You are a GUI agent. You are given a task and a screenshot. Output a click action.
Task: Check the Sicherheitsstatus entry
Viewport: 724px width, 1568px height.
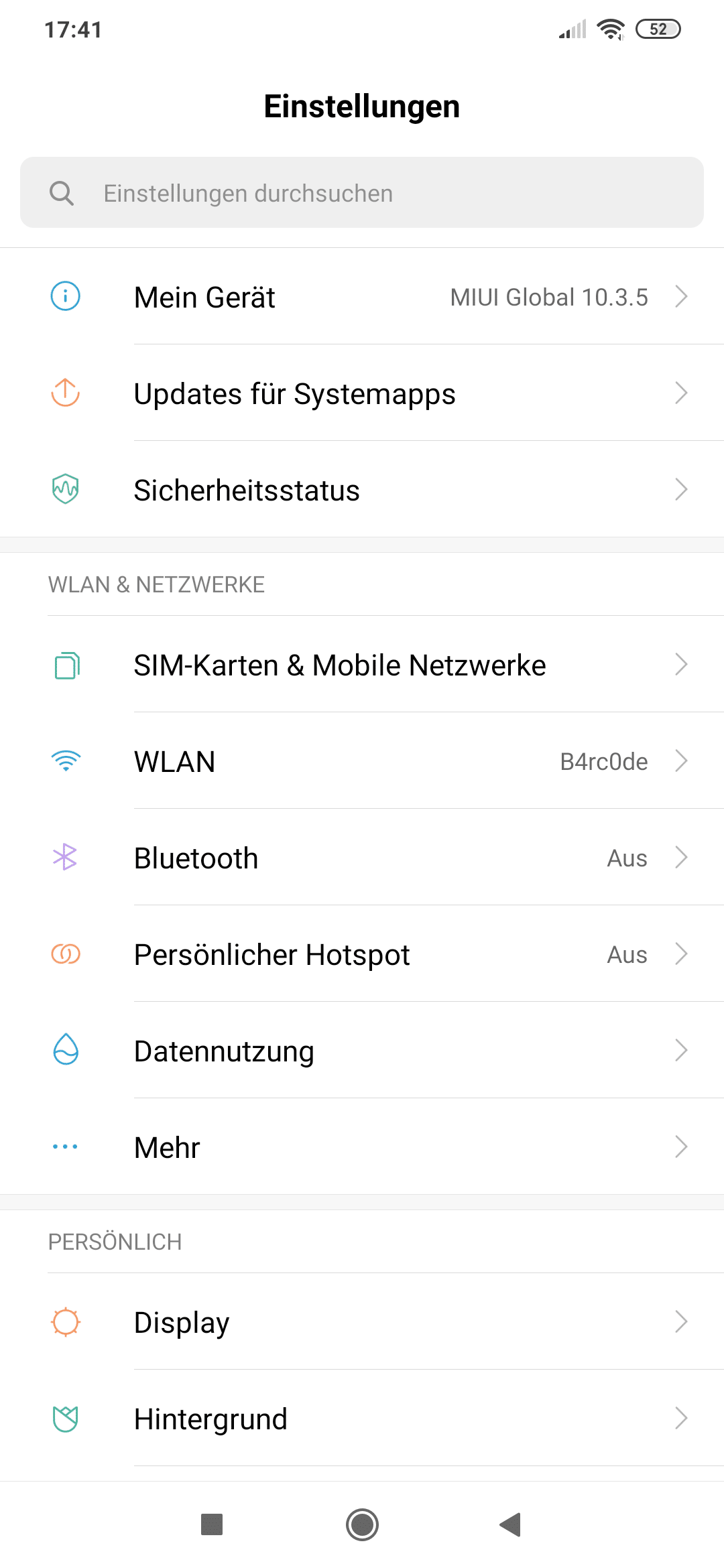click(362, 489)
